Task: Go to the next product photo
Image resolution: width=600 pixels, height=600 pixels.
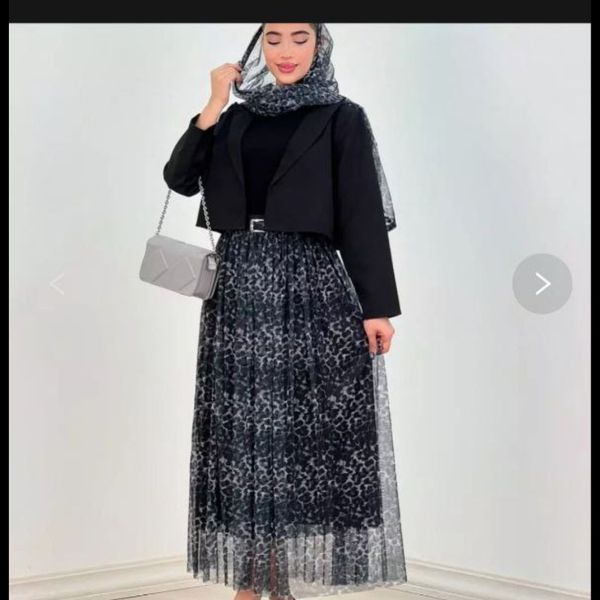Action: pyautogui.click(x=542, y=284)
